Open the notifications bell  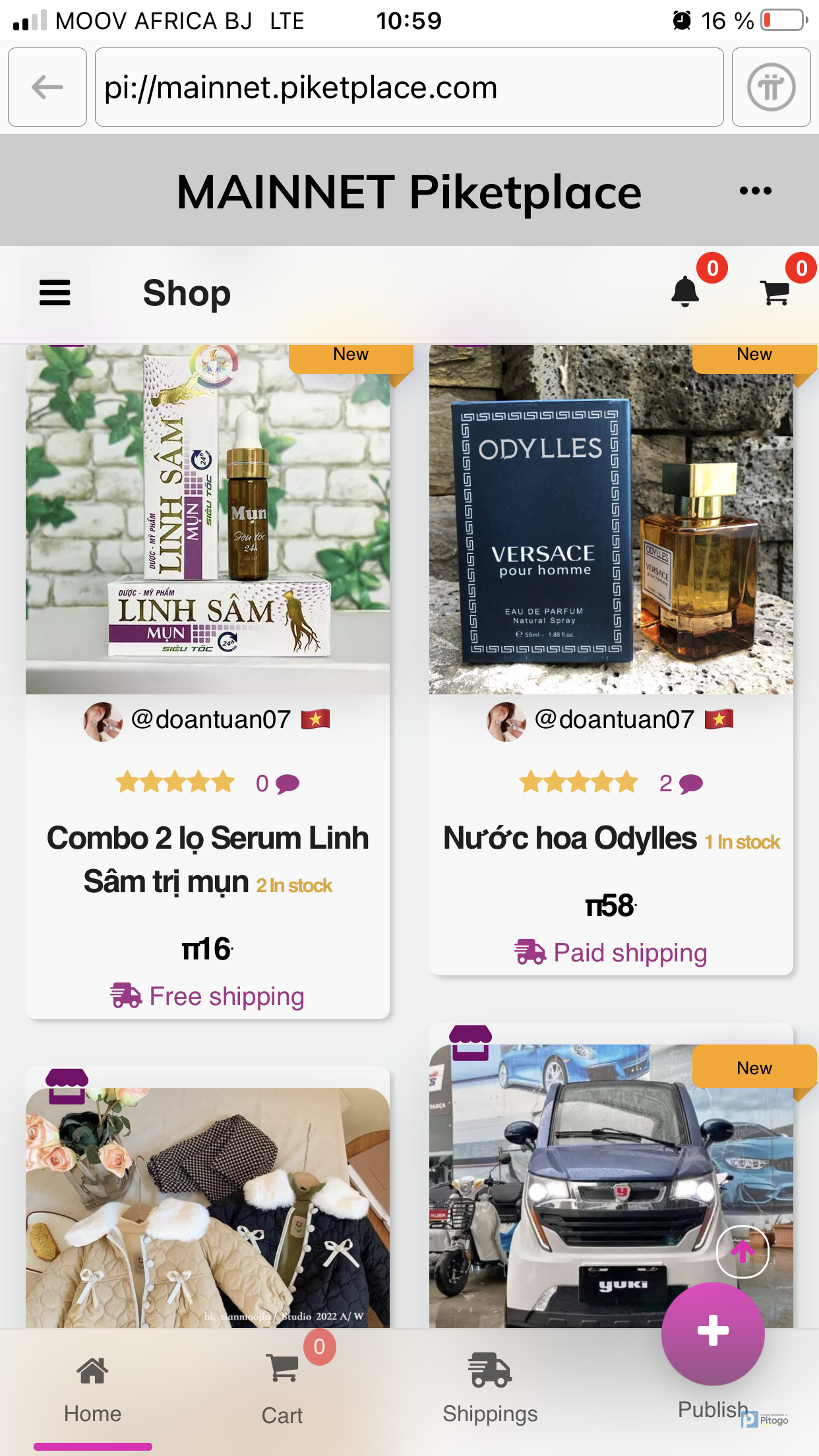tap(686, 291)
